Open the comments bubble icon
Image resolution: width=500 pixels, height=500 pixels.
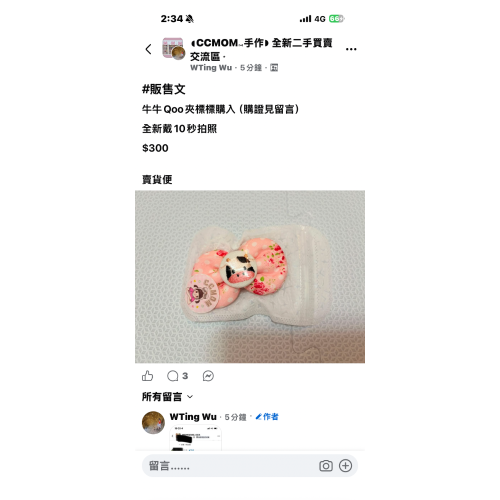pyautogui.click(x=177, y=376)
